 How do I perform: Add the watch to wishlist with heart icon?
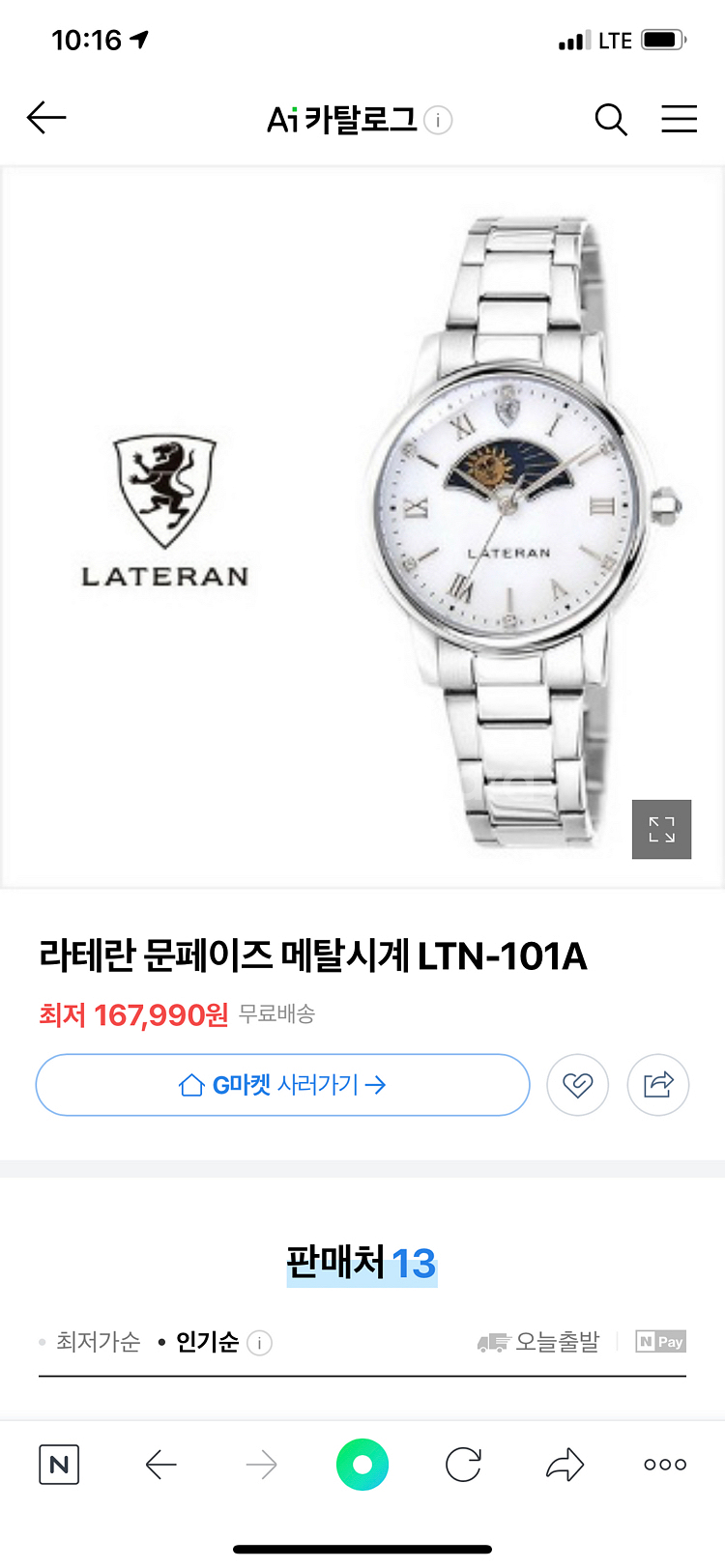click(578, 1085)
